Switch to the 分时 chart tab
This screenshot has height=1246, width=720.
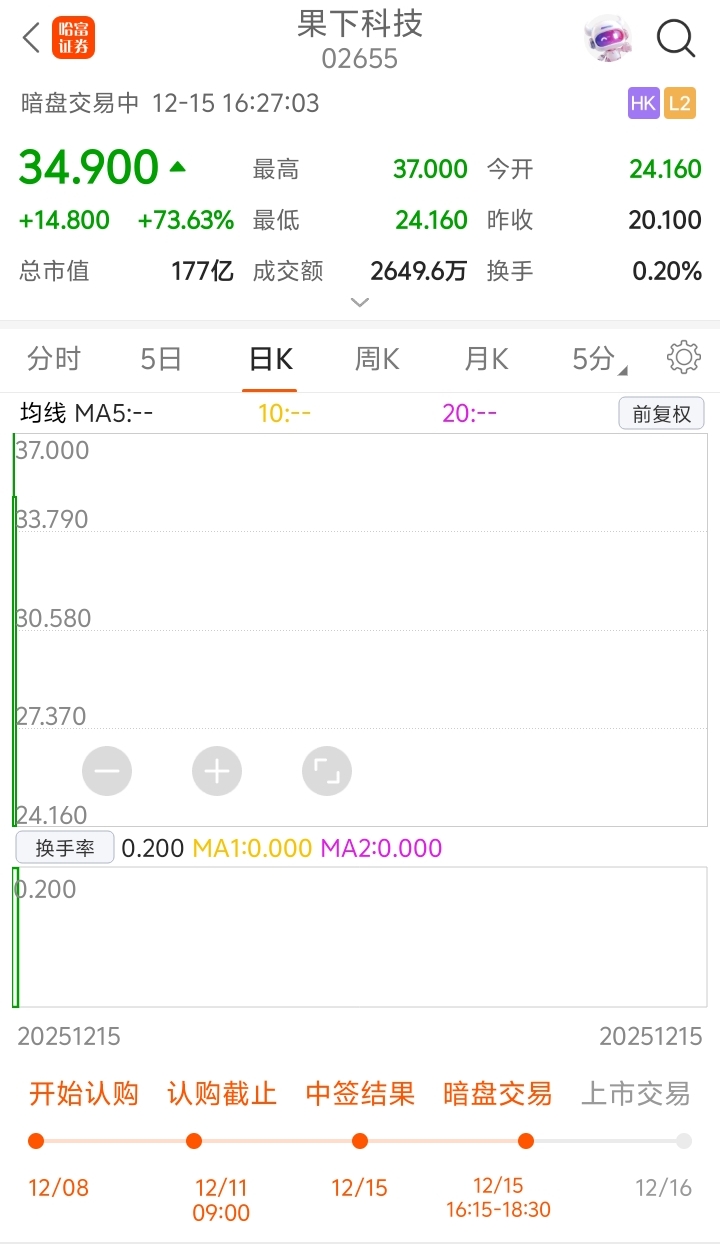(54, 359)
